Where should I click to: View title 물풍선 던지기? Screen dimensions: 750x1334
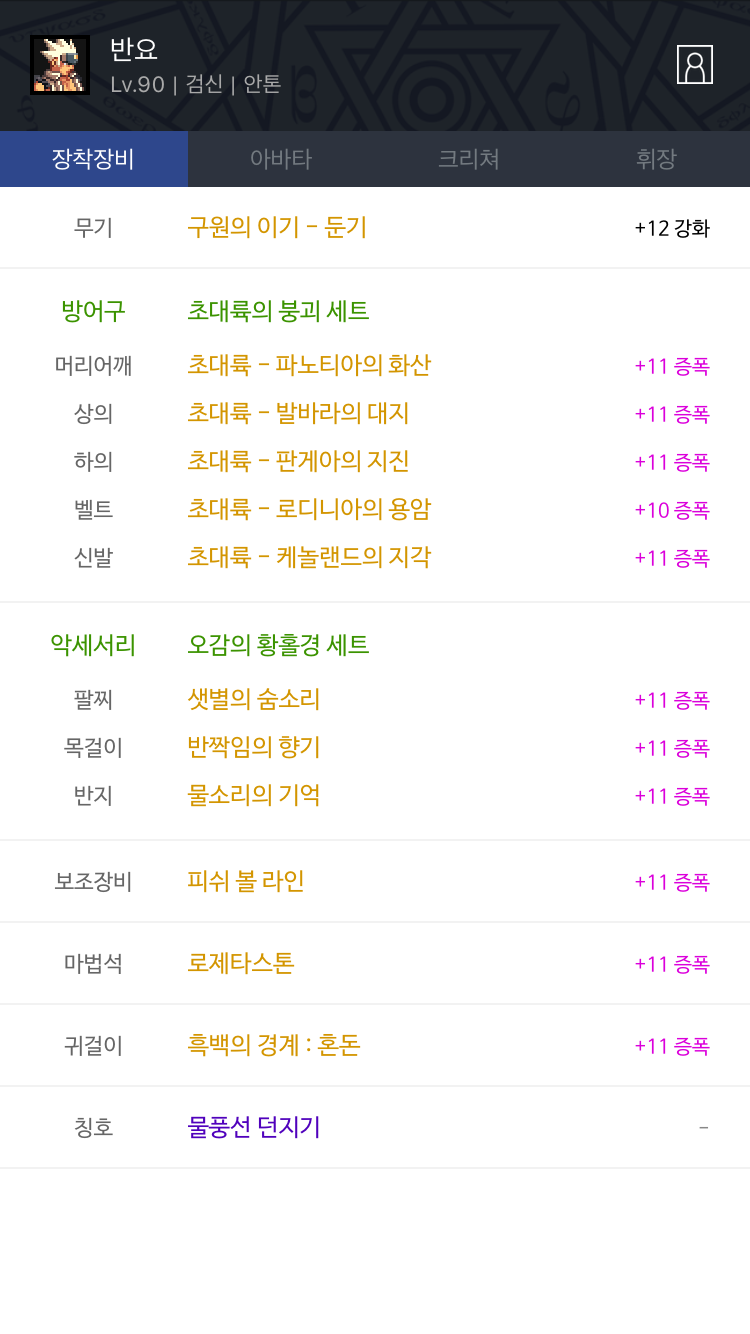pos(253,1127)
